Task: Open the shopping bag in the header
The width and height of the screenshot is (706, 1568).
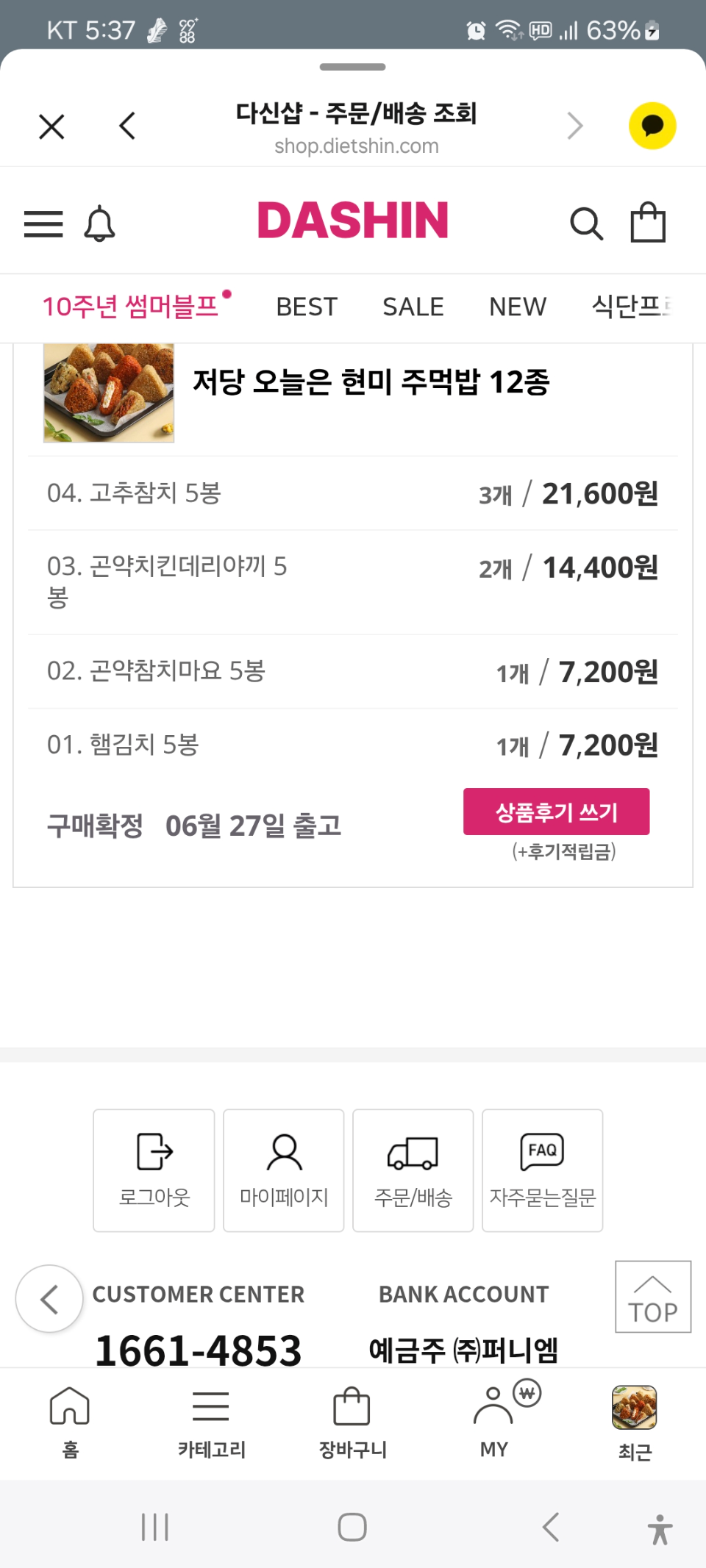Action: pos(648,222)
